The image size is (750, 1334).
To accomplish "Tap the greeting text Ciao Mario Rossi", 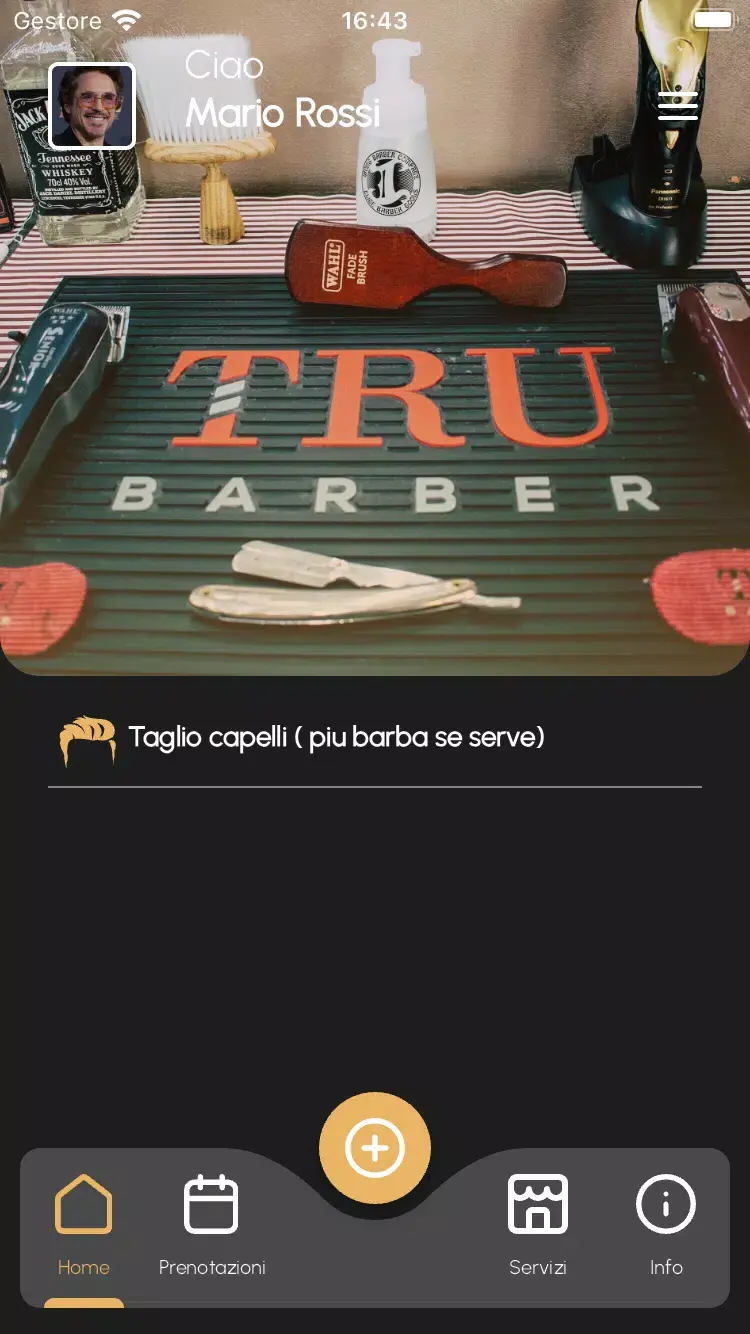I will point(284,90).
